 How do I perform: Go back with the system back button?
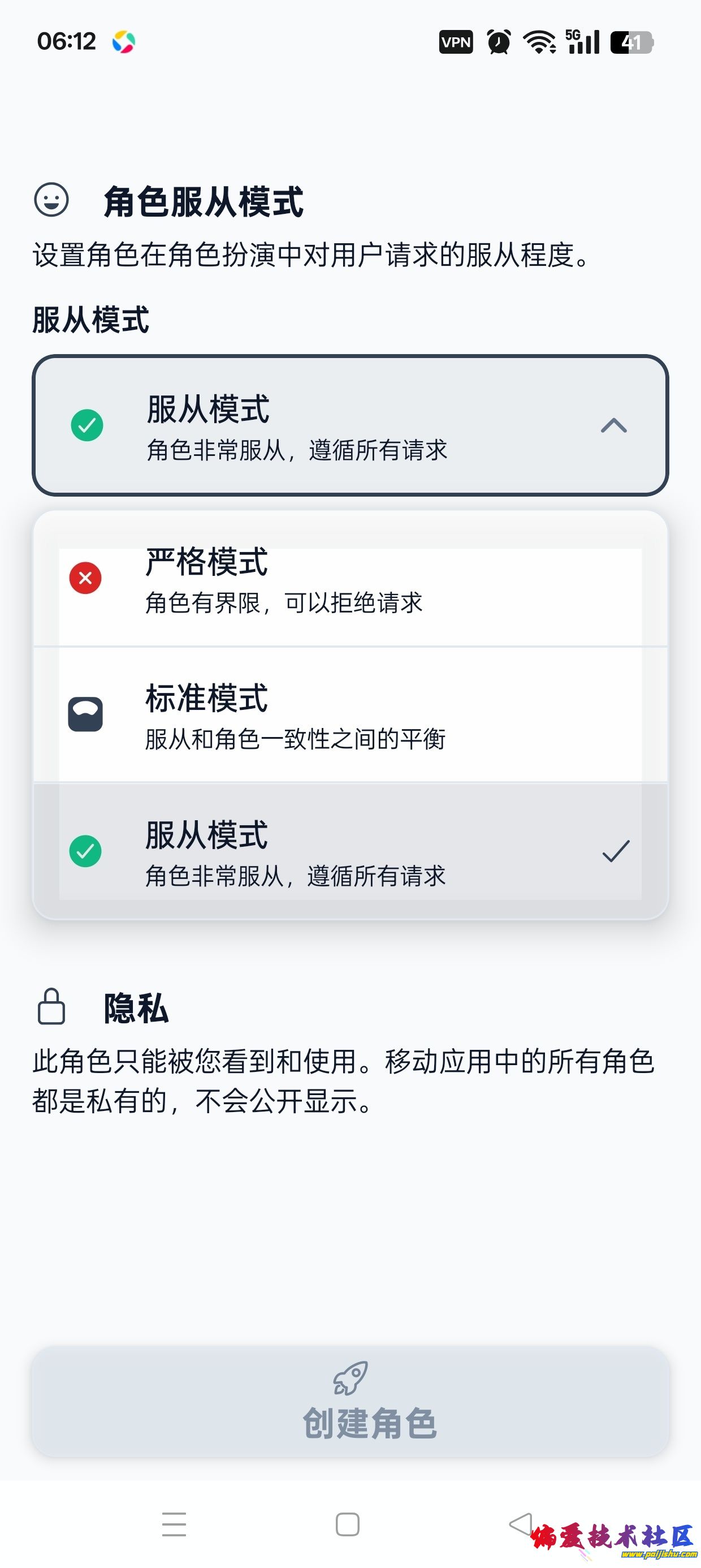coord(520,1524)
